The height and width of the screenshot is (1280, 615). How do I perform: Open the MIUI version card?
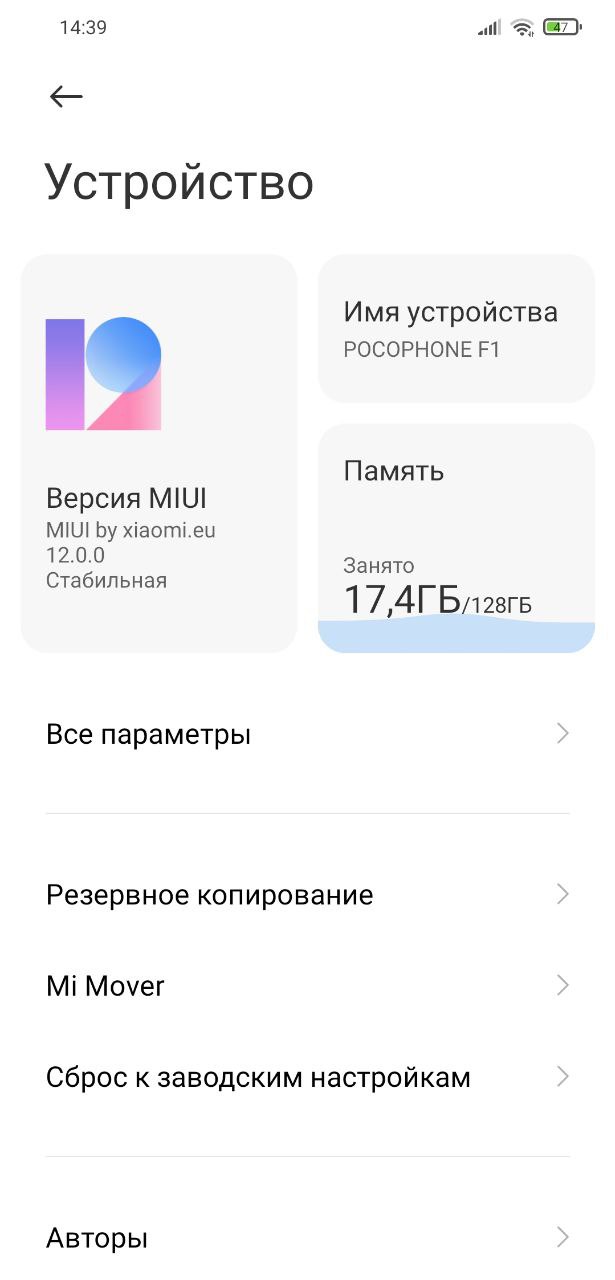click(159, 454)
